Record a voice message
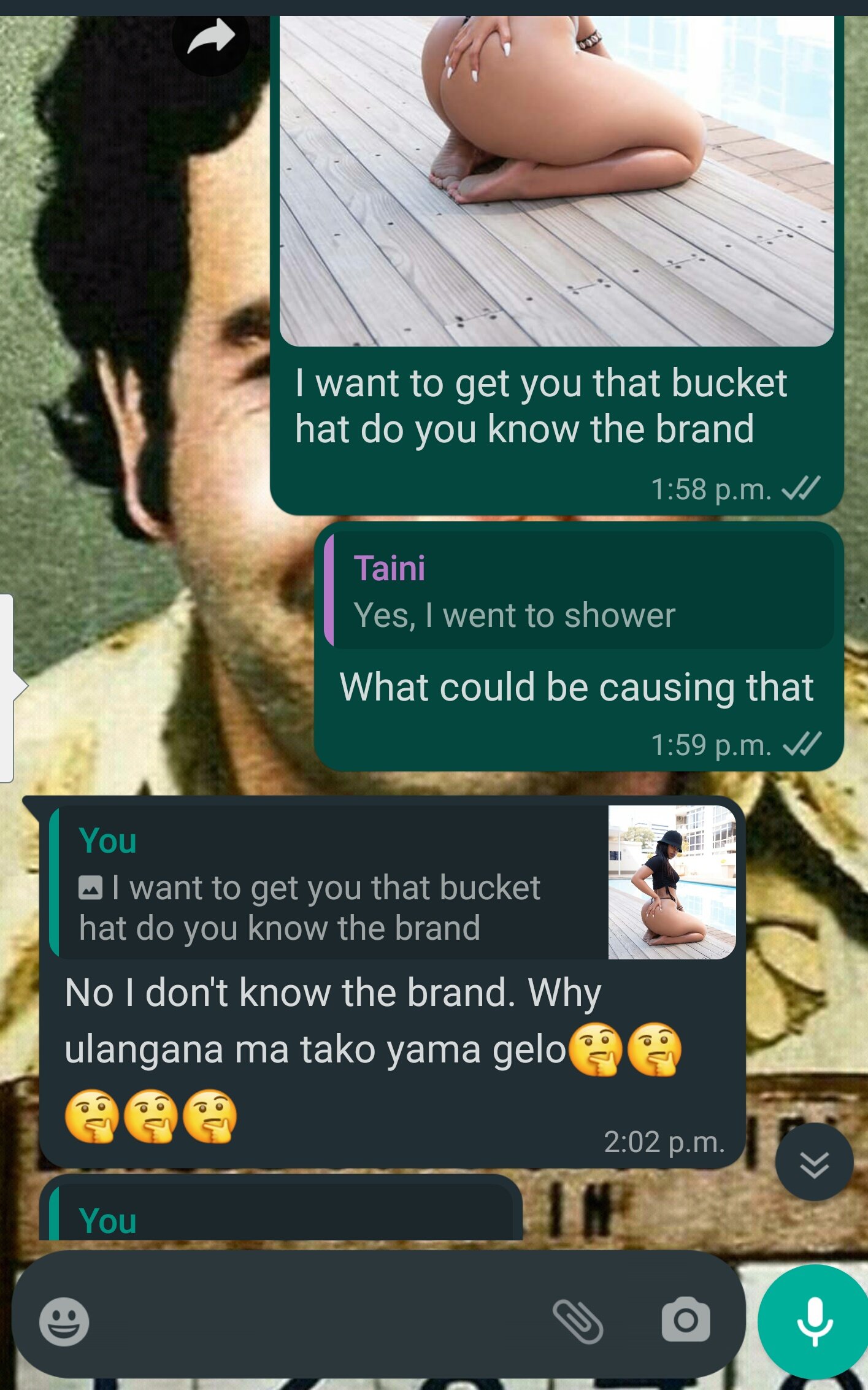The width and height of the screenshot is (868, 1390). click(x=814, y=1321)
